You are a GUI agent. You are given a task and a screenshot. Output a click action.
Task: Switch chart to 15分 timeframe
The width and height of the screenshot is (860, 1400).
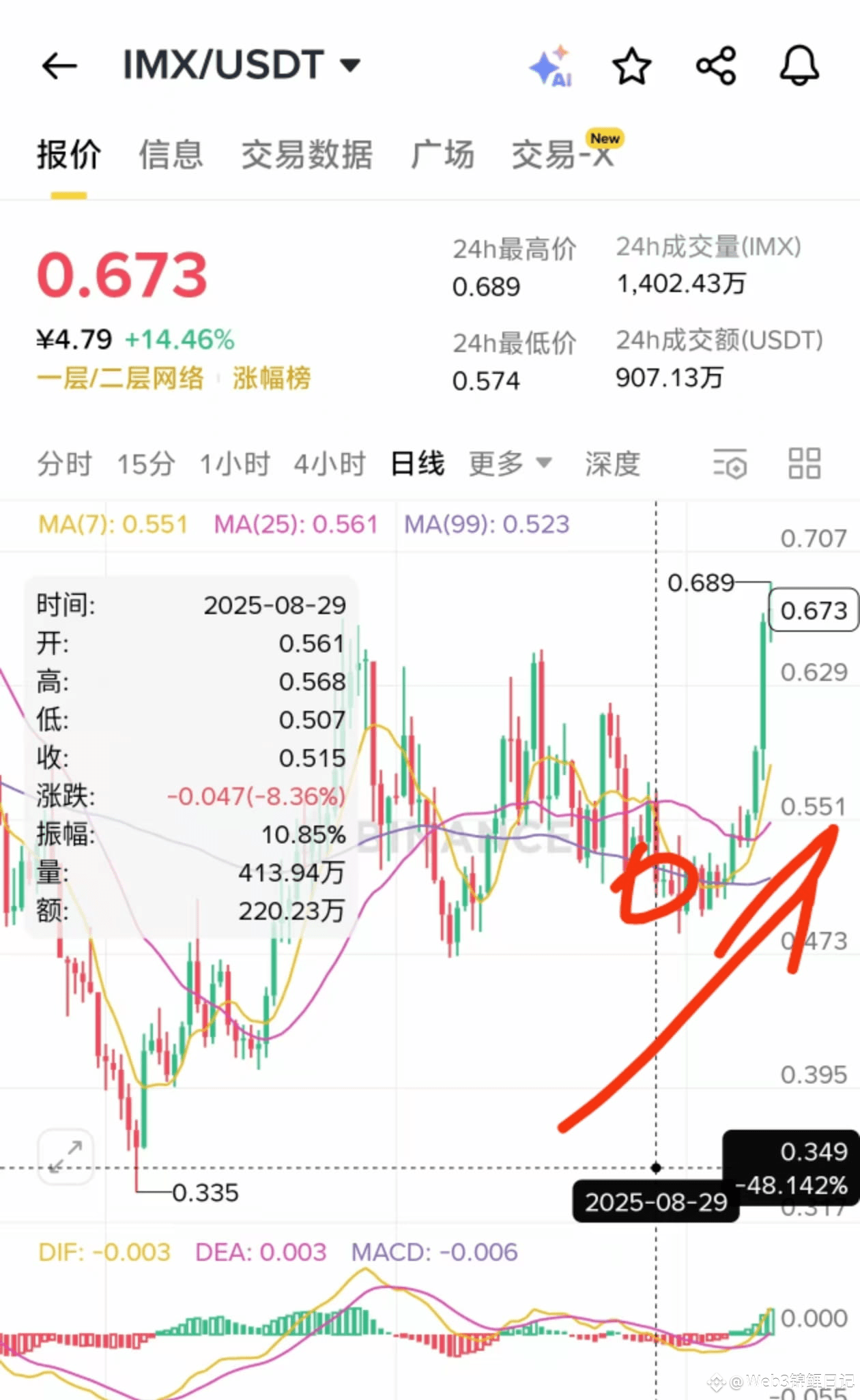pyautogui.click(x=145, y=463)
